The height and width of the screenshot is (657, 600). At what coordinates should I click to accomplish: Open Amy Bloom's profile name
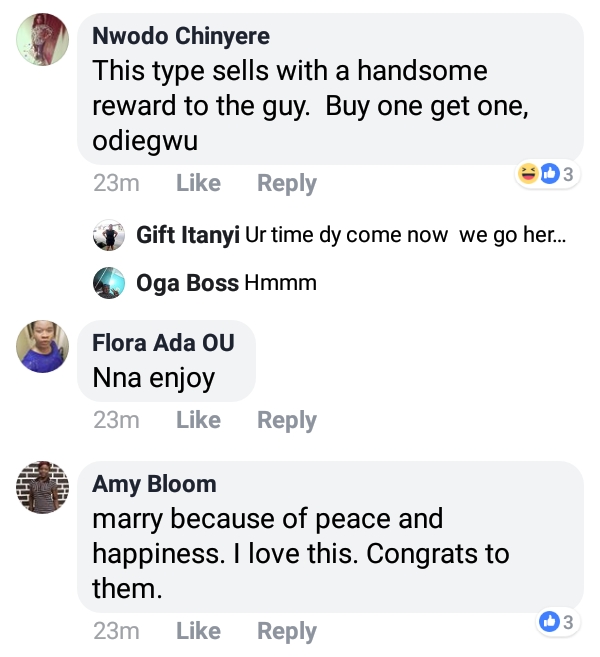(154, 484)
